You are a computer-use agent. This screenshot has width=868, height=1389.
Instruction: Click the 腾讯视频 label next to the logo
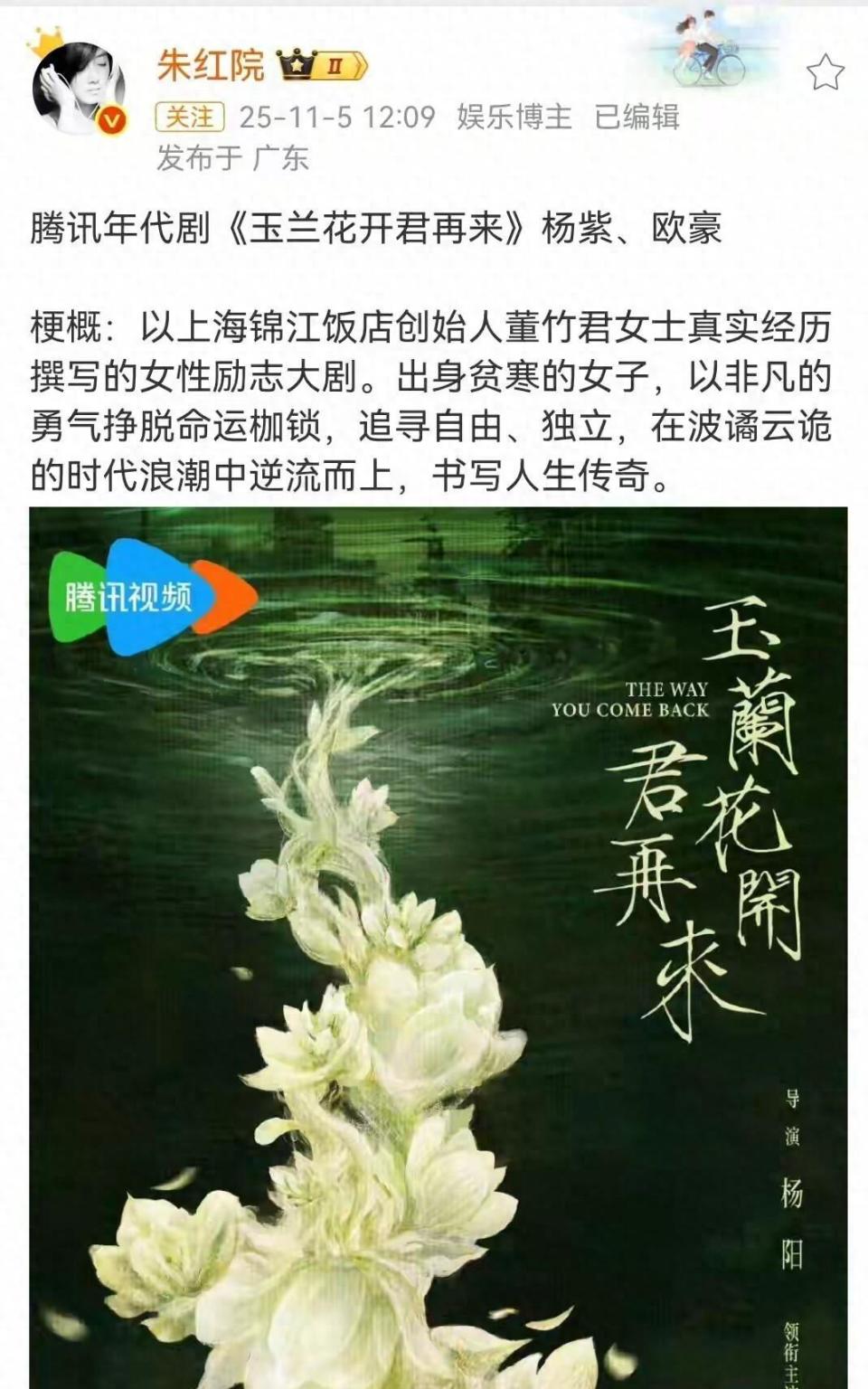(x=127, y=598)
